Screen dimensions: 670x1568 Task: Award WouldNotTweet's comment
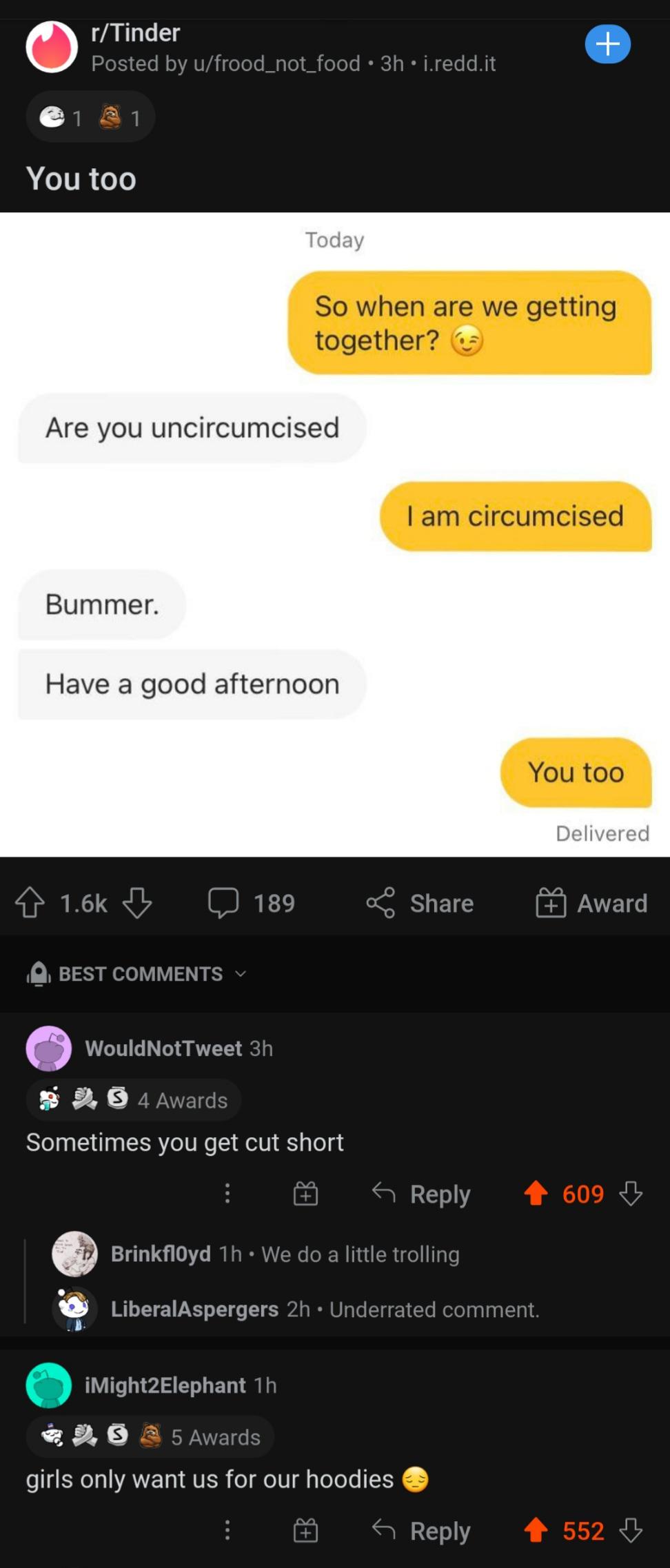point(305,1193)
